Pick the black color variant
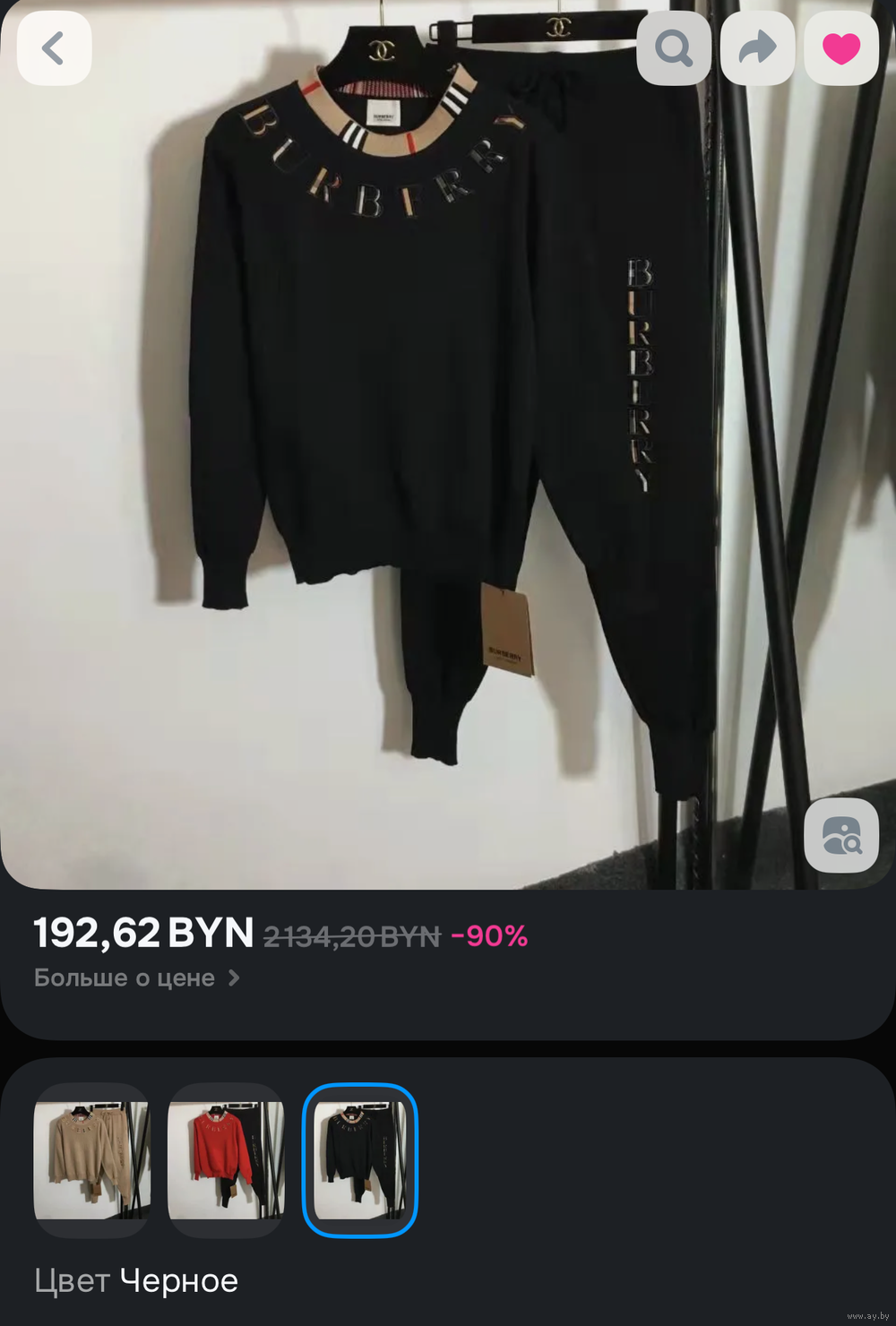896x1326 pixels. [x=360, y=1160]
